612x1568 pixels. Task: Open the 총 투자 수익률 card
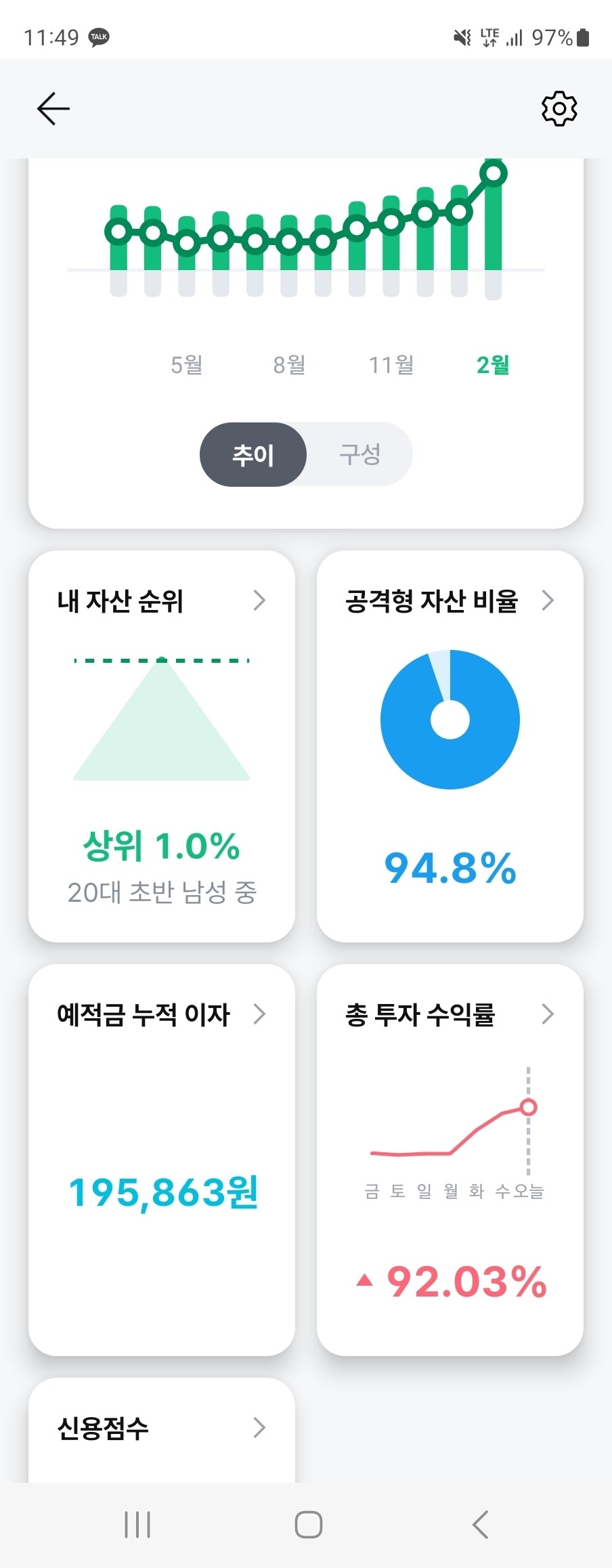pos(548,1014)
